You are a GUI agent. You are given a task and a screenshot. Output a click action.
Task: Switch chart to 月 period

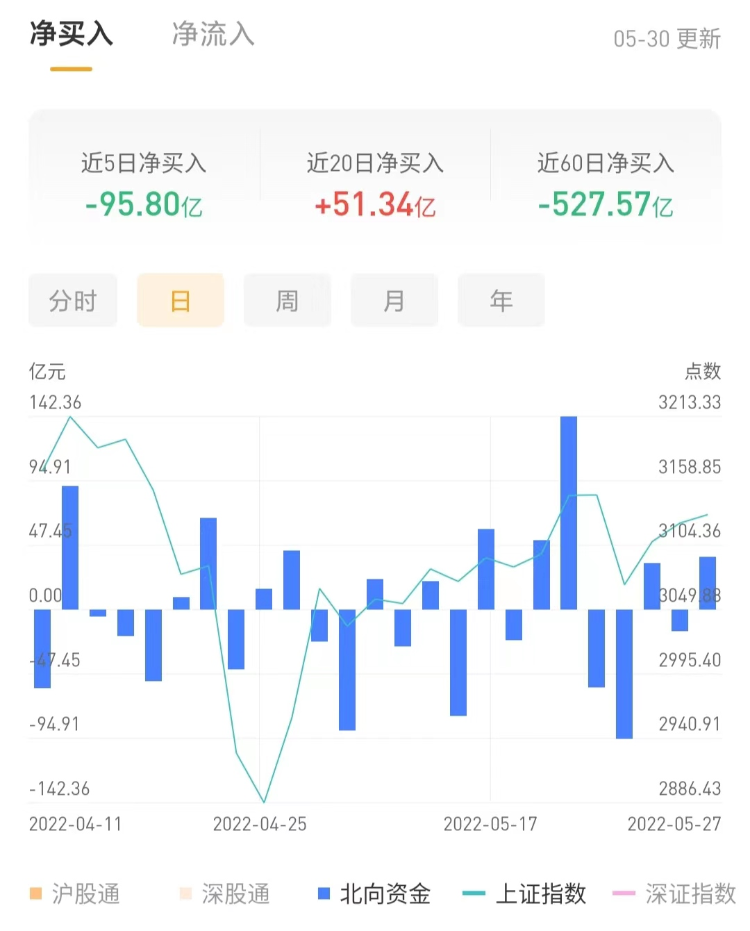pos(394,300)
